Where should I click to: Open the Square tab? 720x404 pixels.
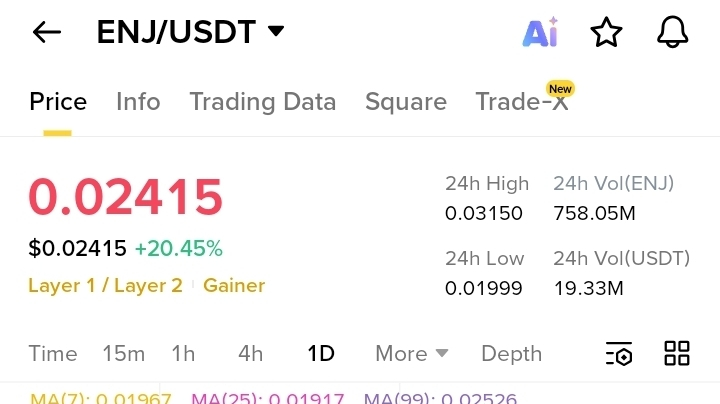click(x=405, y=101)
